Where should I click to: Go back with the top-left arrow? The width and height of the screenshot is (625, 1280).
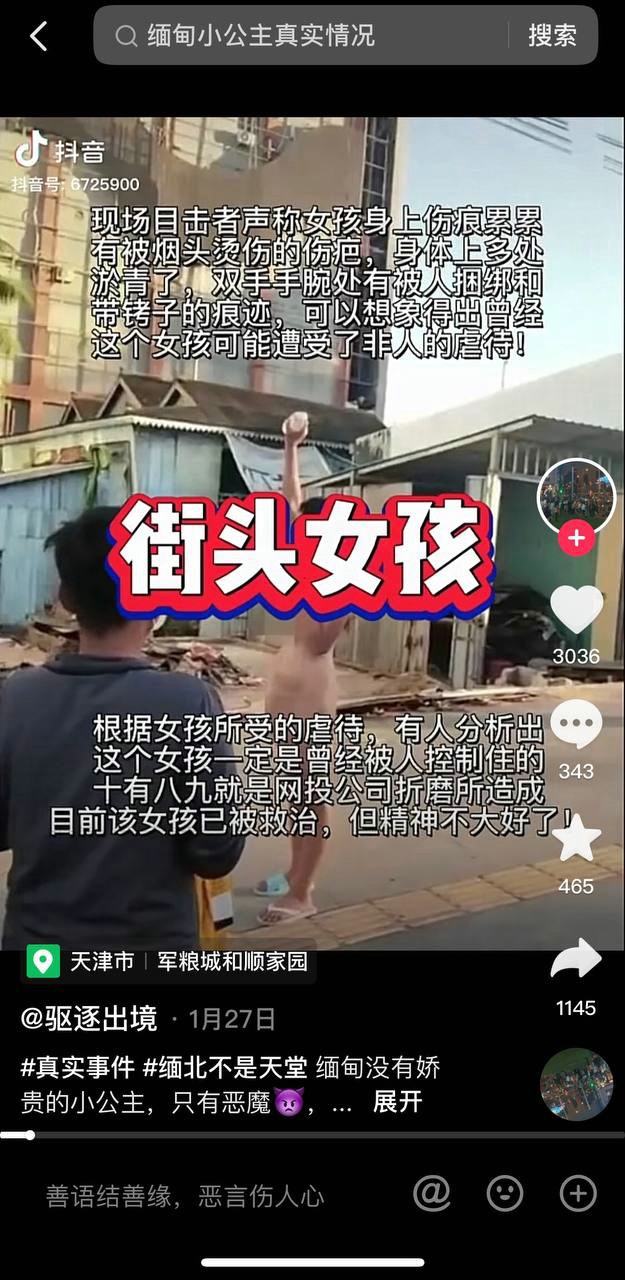tap(38, 36)
